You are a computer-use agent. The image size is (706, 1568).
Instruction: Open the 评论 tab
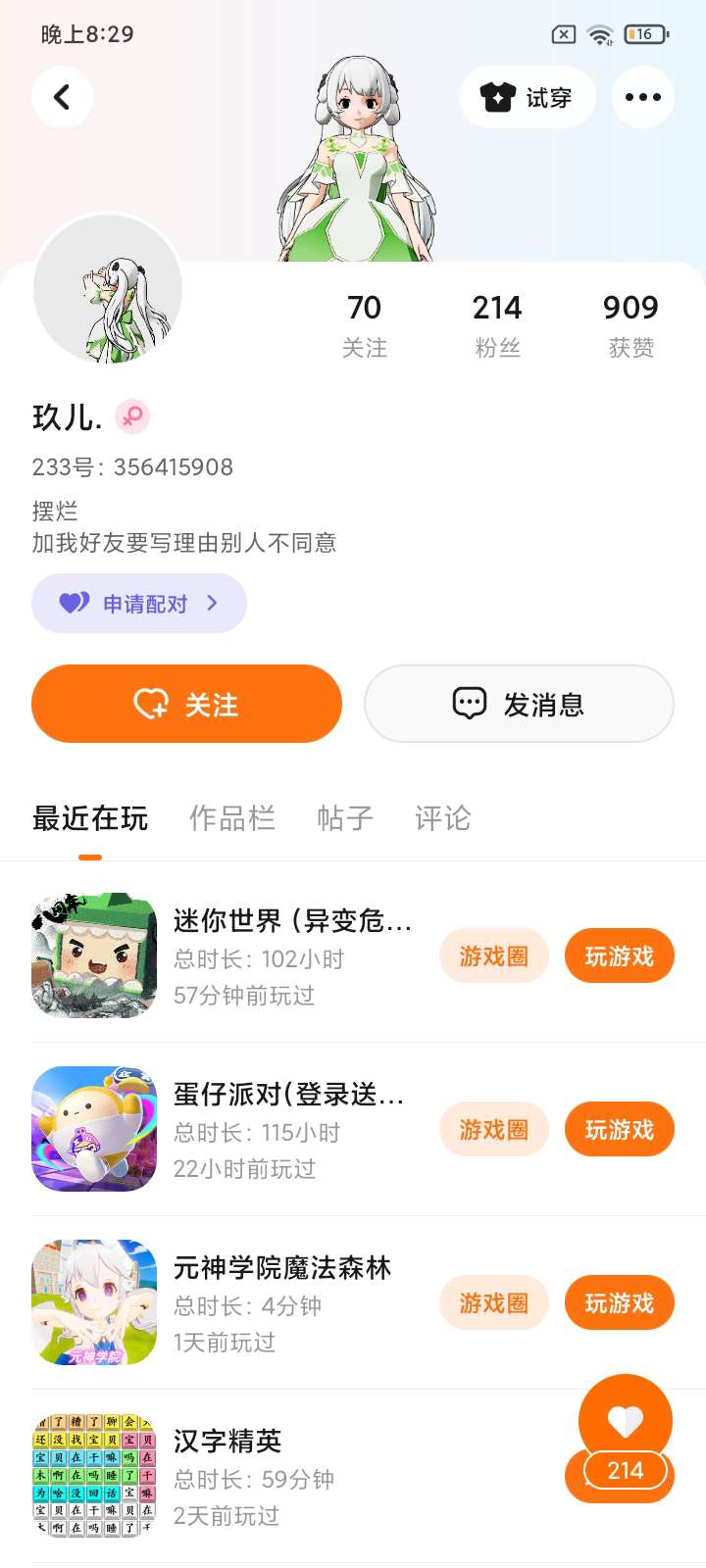pyautogui.click(x=443, y=818)
